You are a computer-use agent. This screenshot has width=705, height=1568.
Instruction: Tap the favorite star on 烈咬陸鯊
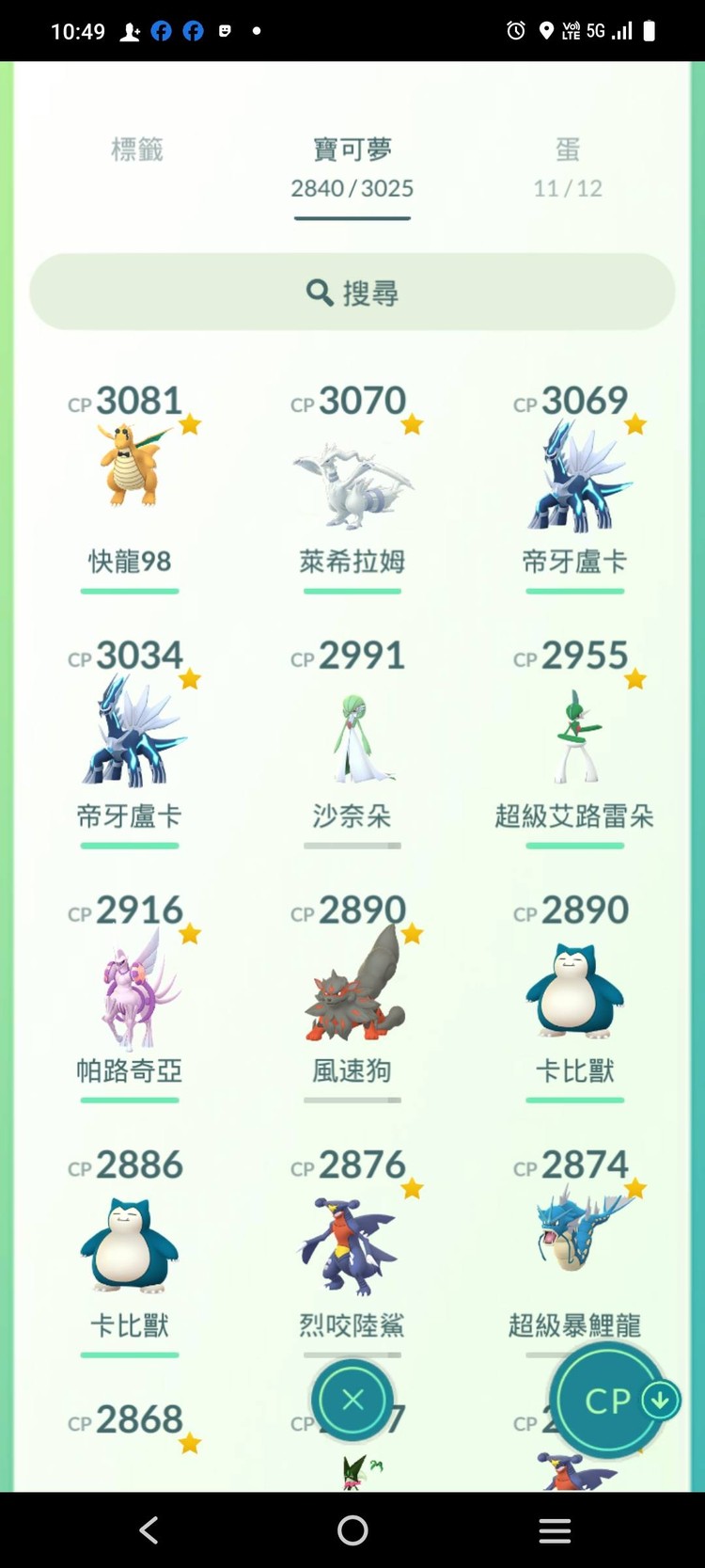click(x=413, y=1188)
